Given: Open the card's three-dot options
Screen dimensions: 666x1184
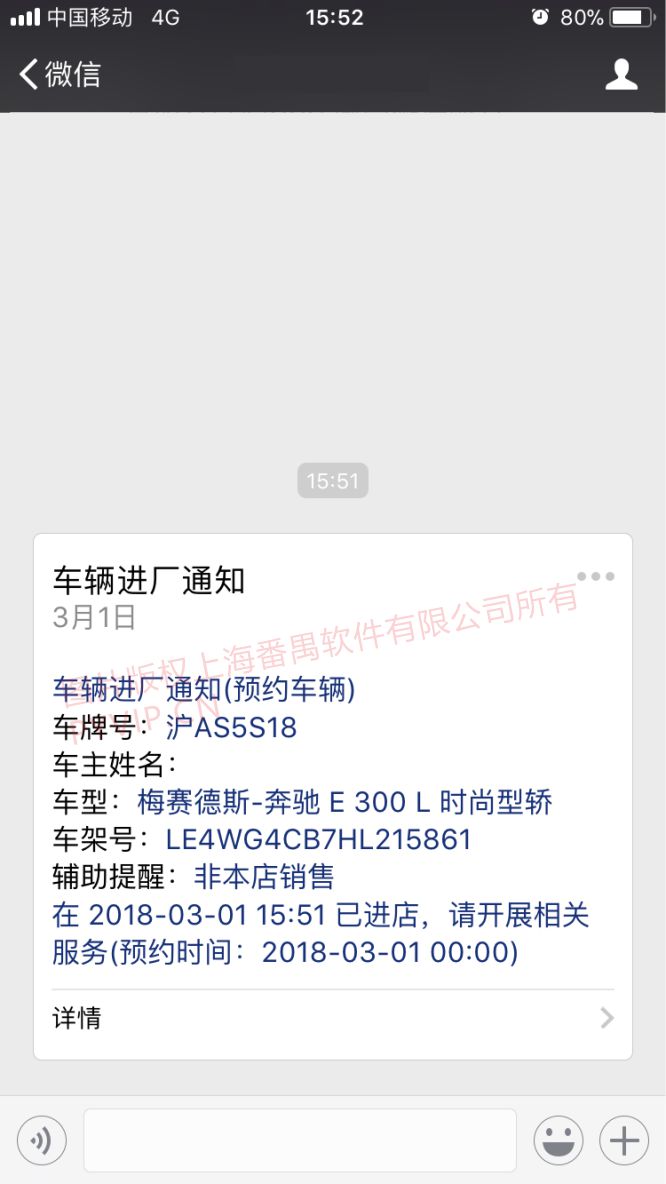Looking at the screenshot, I should pos(596,577).
